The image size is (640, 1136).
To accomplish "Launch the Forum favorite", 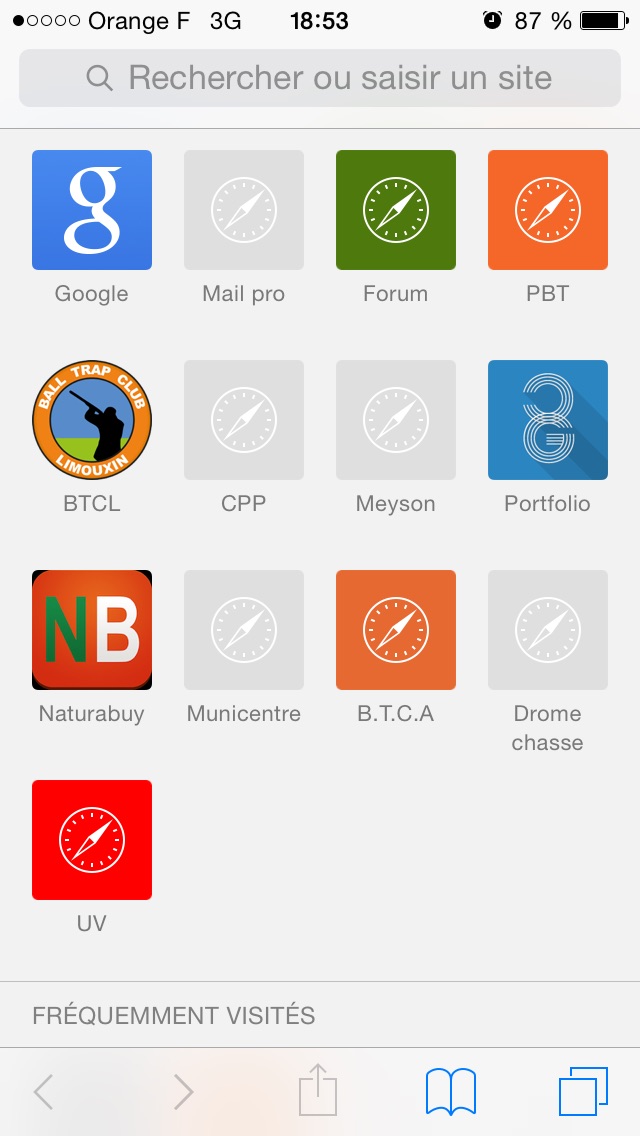I will point(396,210).
